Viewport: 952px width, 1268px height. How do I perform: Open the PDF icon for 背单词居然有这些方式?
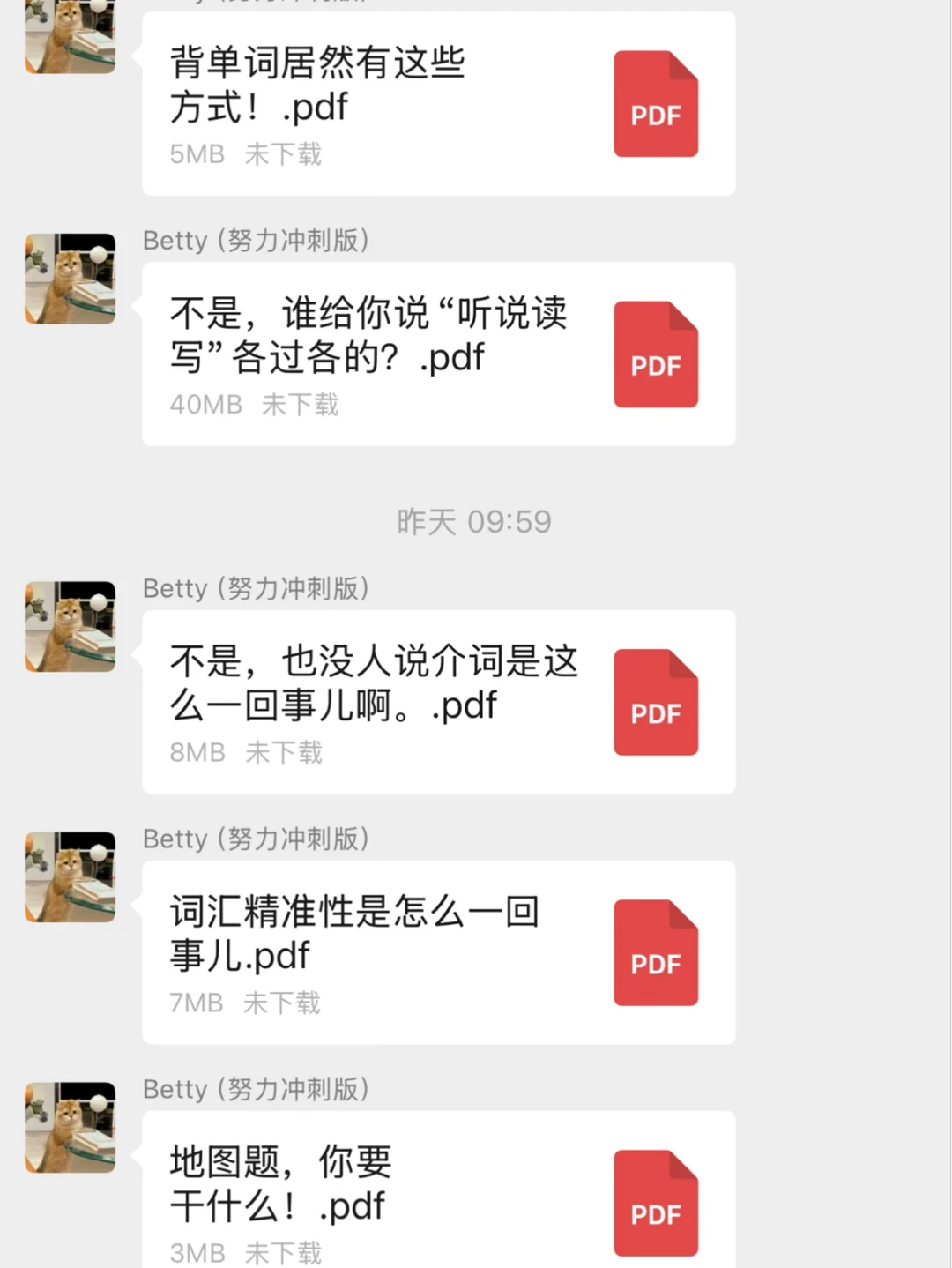[656, 104]
